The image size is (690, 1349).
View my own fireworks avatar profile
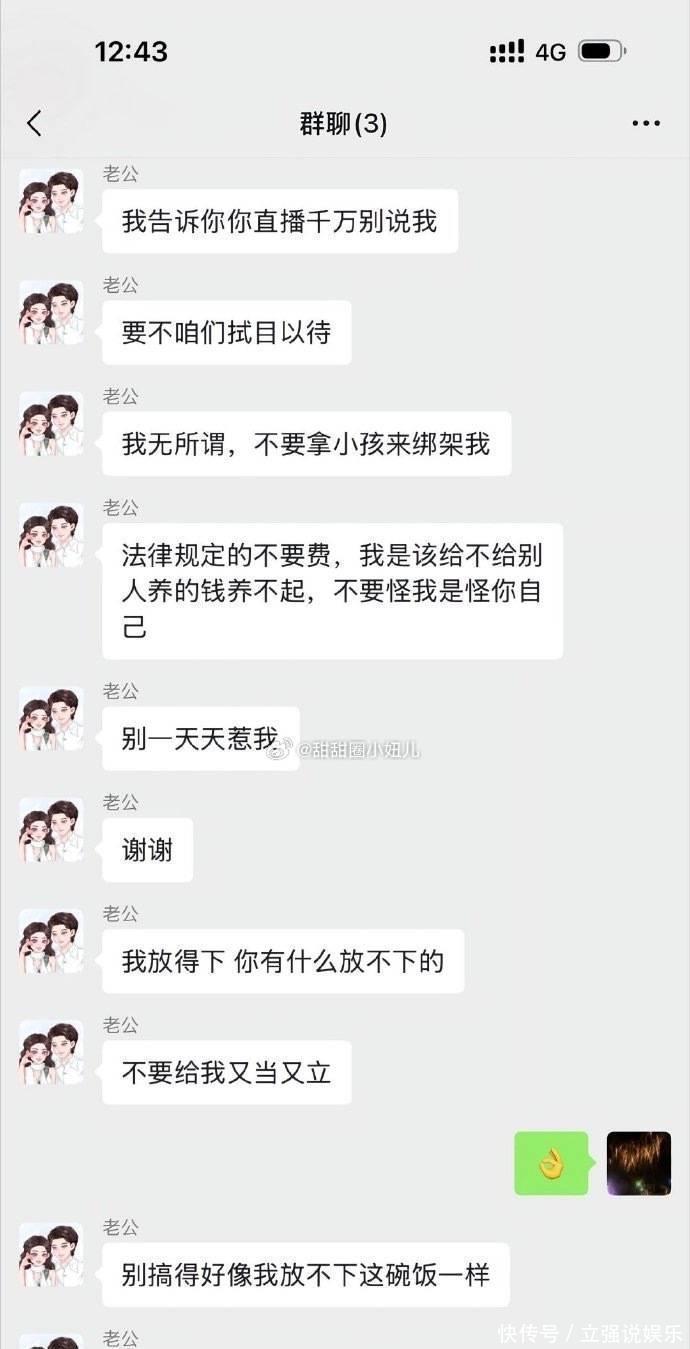[638, 1163]
